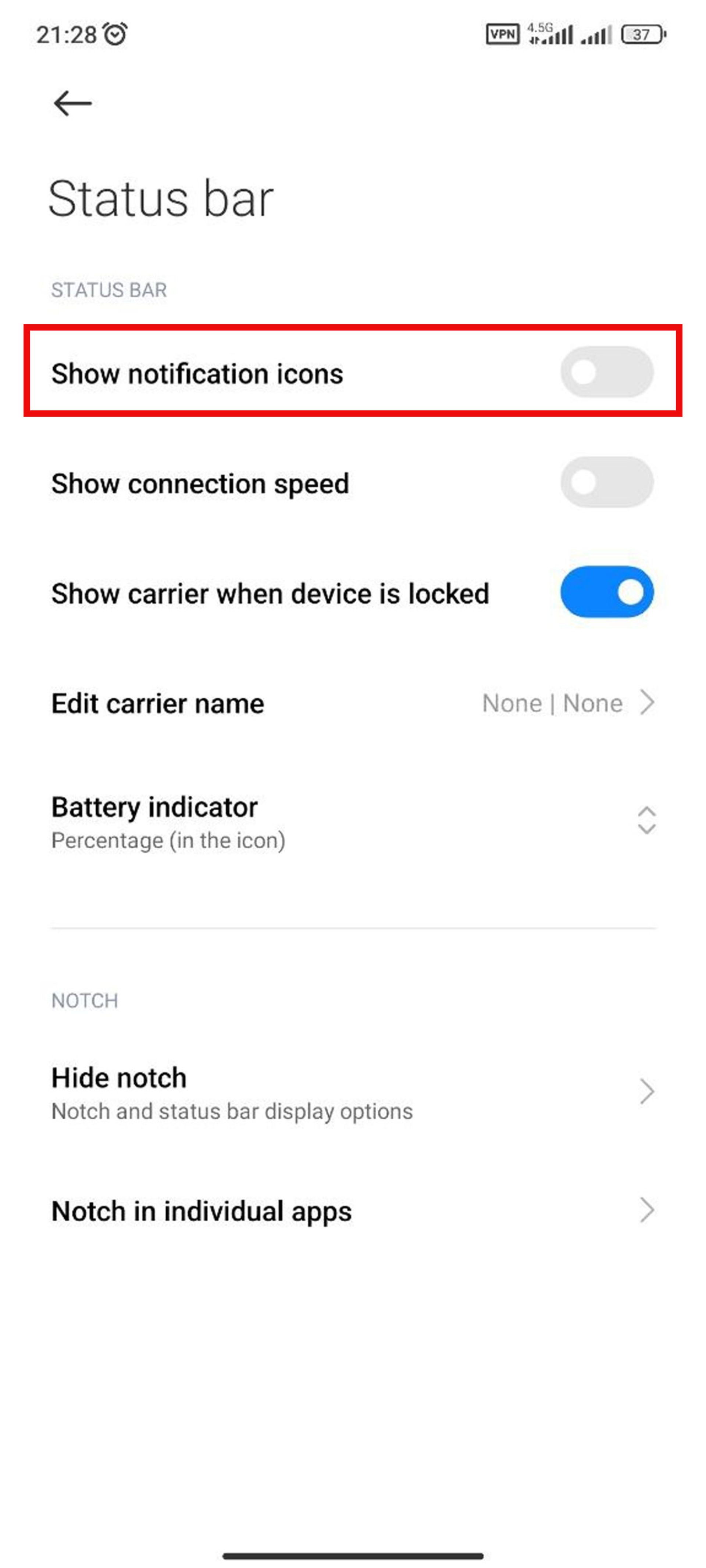Open Edit carrier name

pyautogui.click(x=353, y=703)
